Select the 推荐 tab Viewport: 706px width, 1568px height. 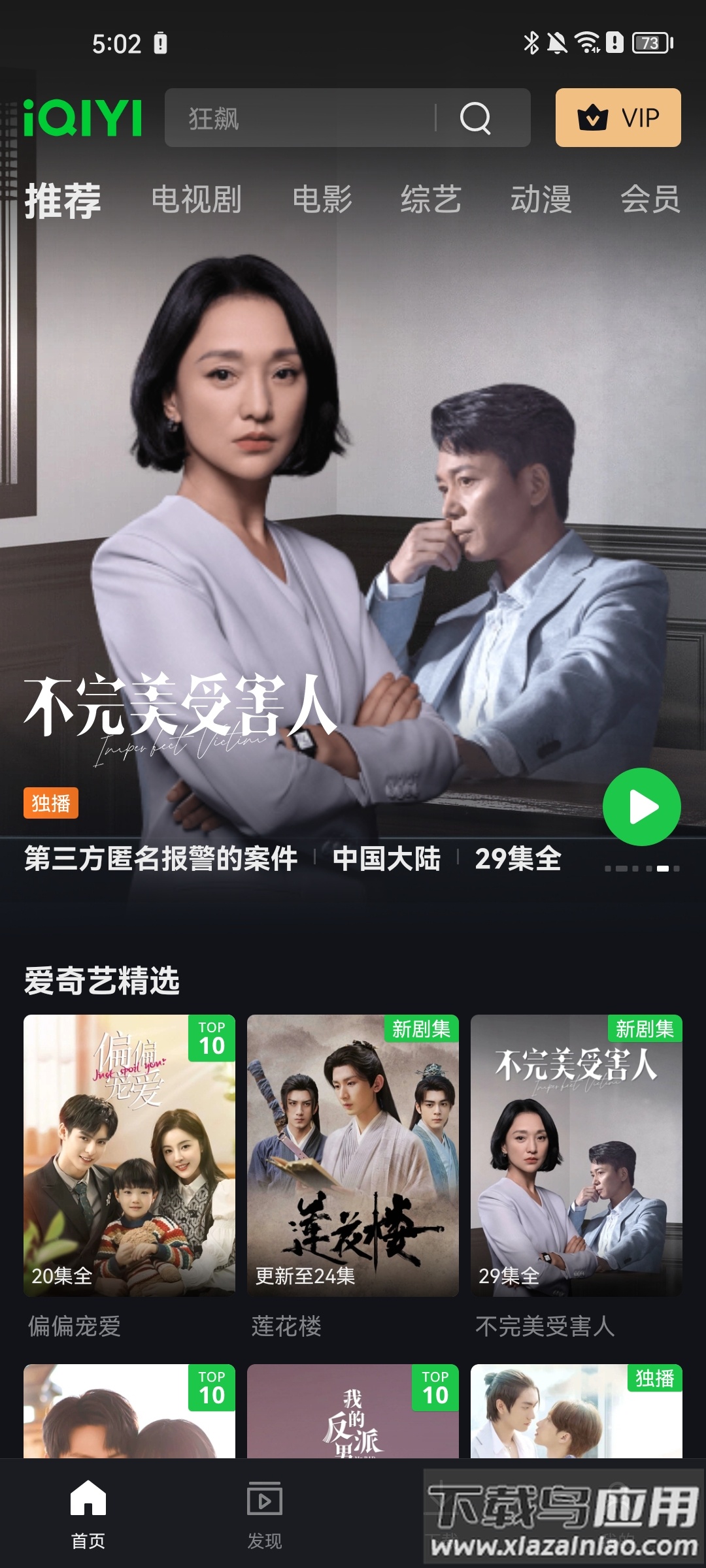click(x=63, y=201)
